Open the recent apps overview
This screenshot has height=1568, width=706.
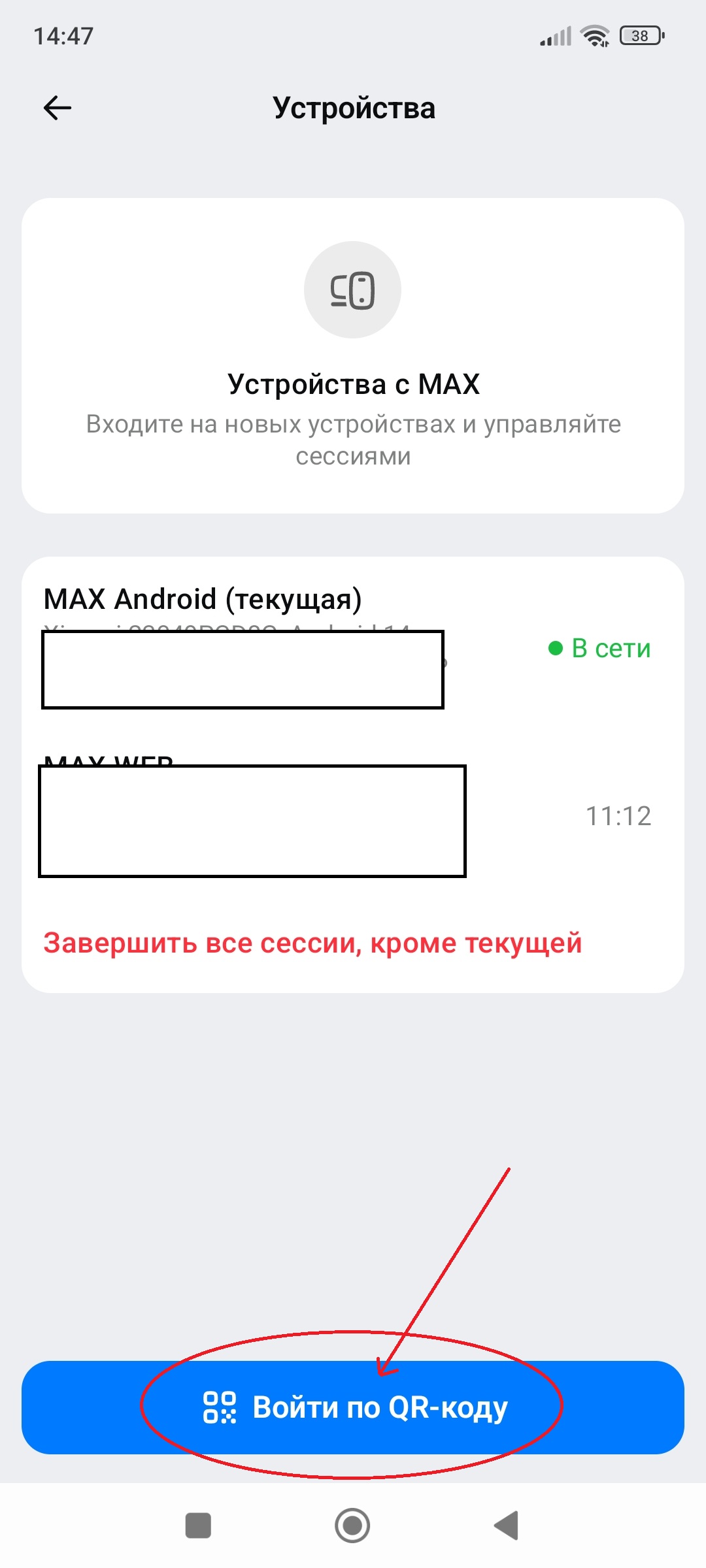point(198,1526)
